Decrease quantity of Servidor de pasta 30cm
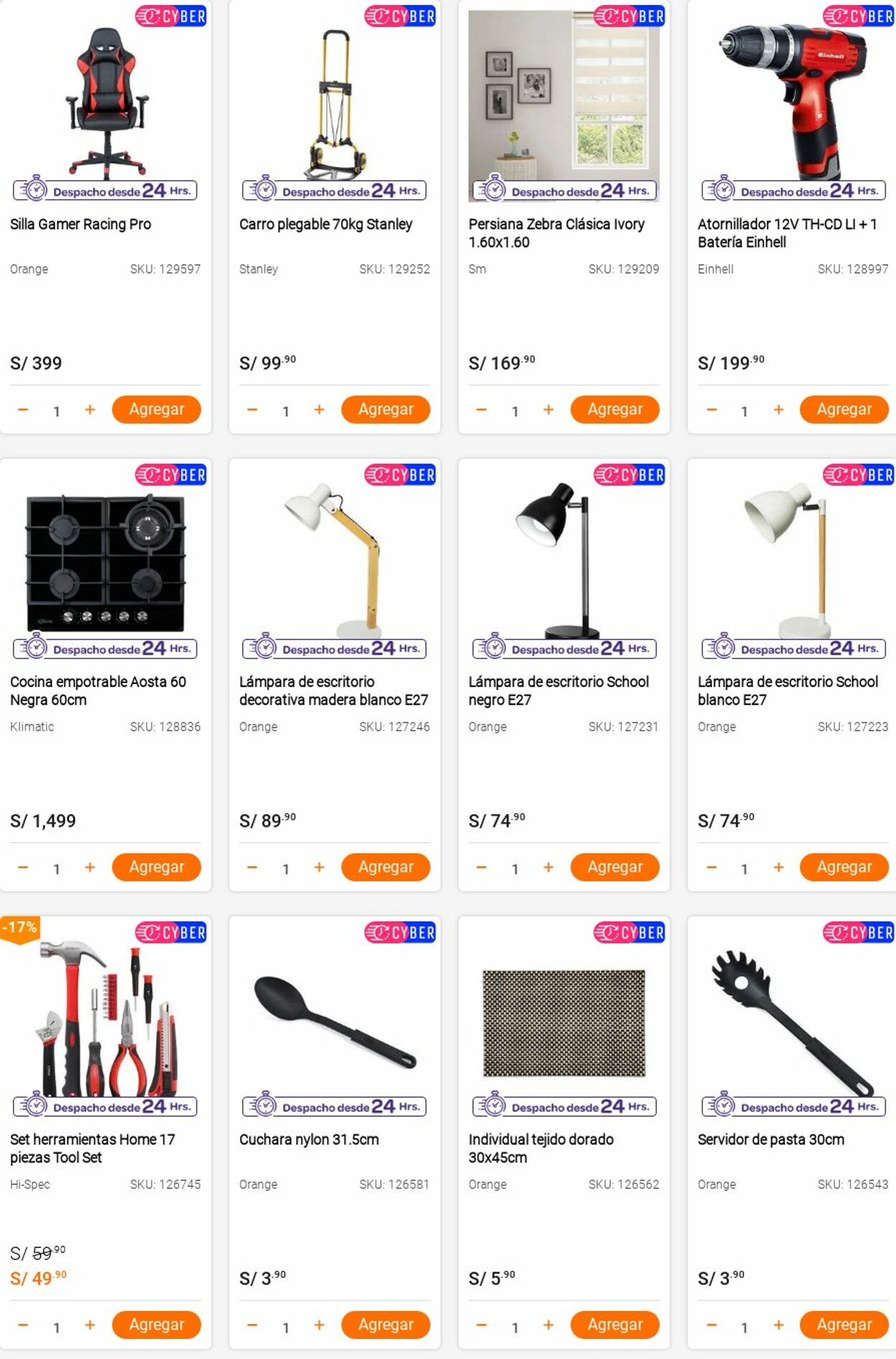Viewport: 896px width, 1359px height. [711, 1325]
